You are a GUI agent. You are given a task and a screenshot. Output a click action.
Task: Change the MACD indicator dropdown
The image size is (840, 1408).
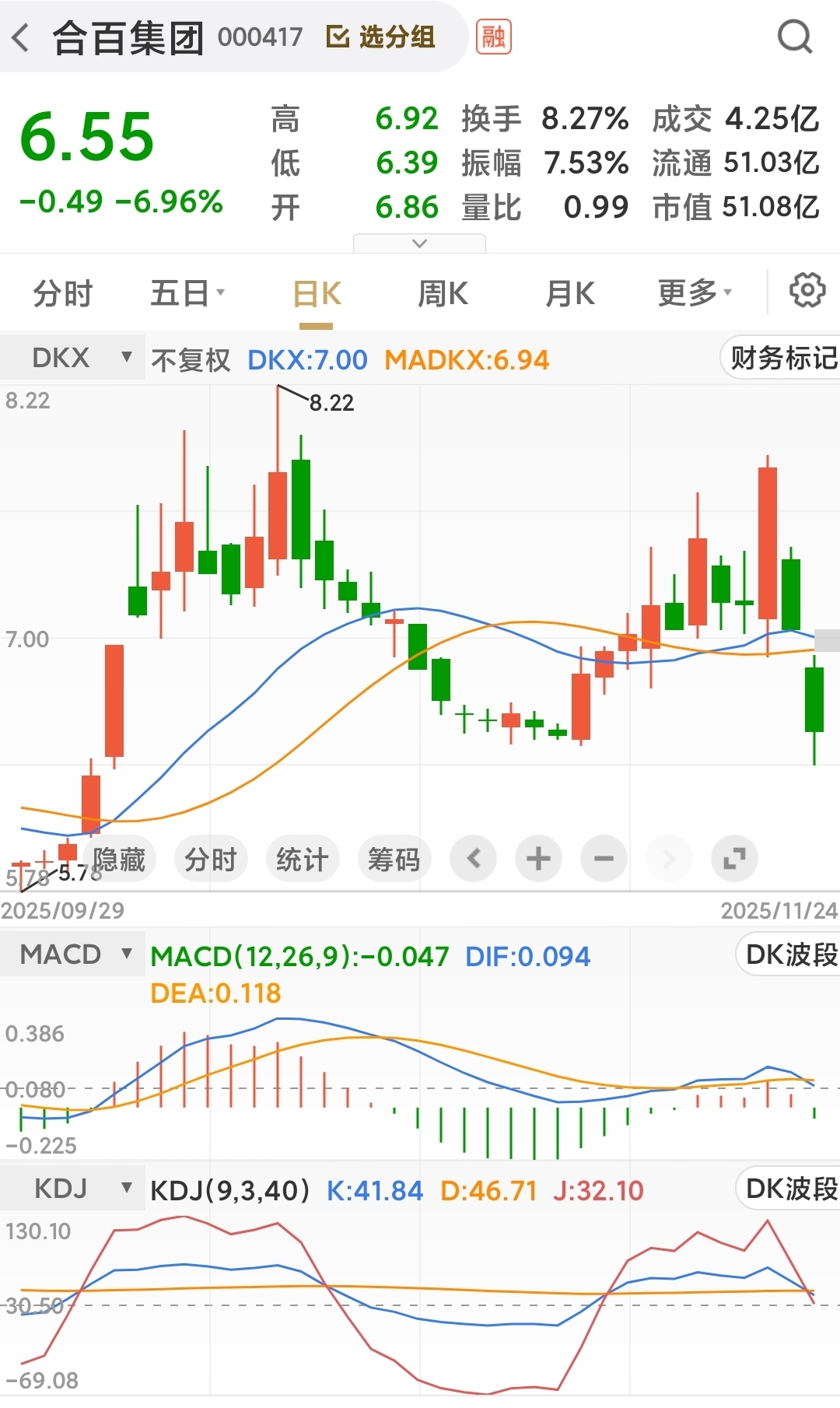coord(73,954)
